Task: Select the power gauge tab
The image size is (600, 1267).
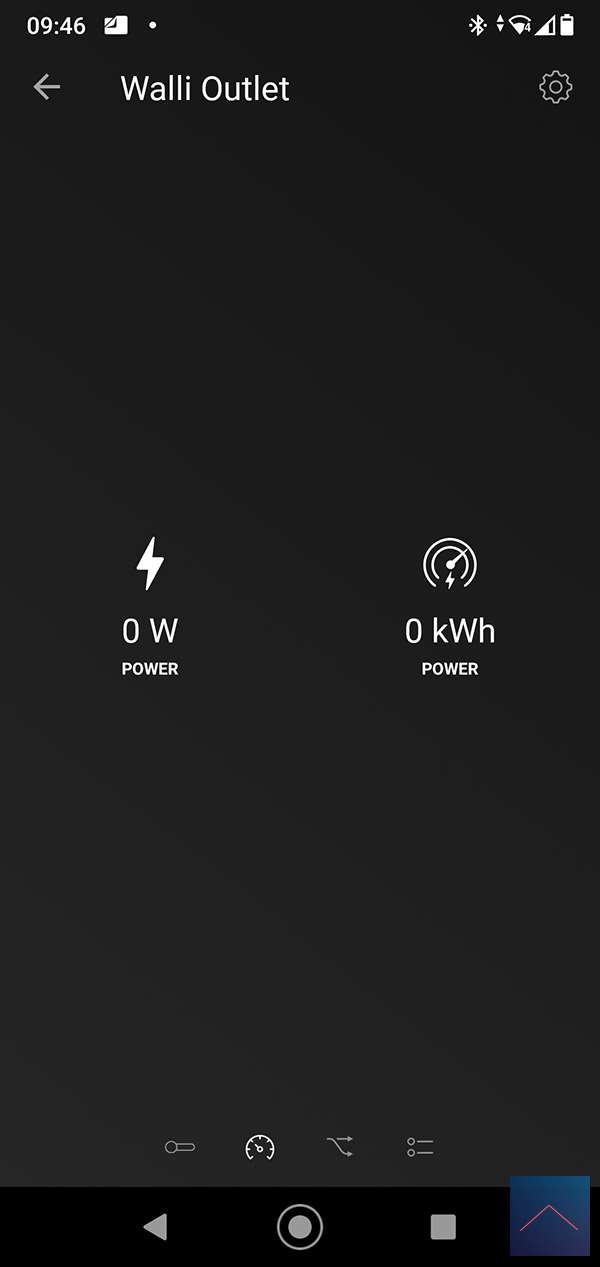Action: [x=260, y=1147]
